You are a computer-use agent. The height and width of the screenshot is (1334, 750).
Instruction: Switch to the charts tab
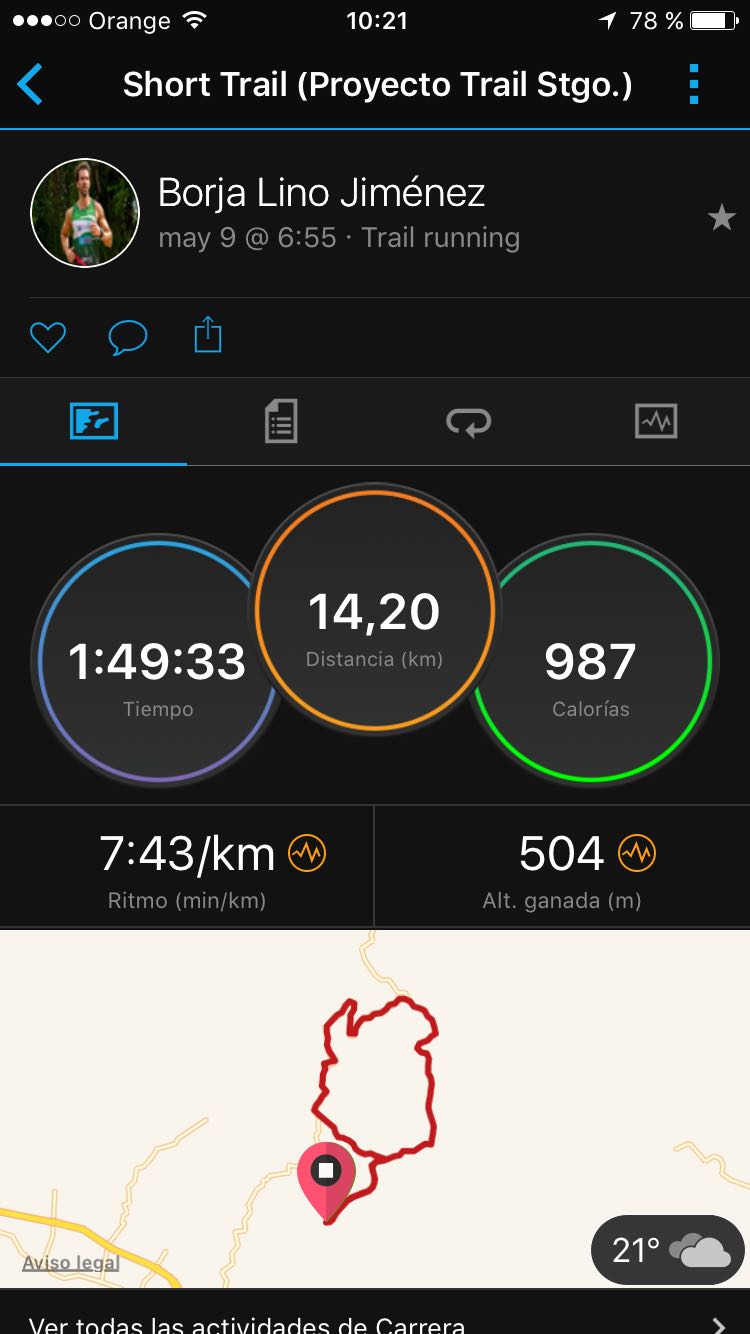coord(656,421)
